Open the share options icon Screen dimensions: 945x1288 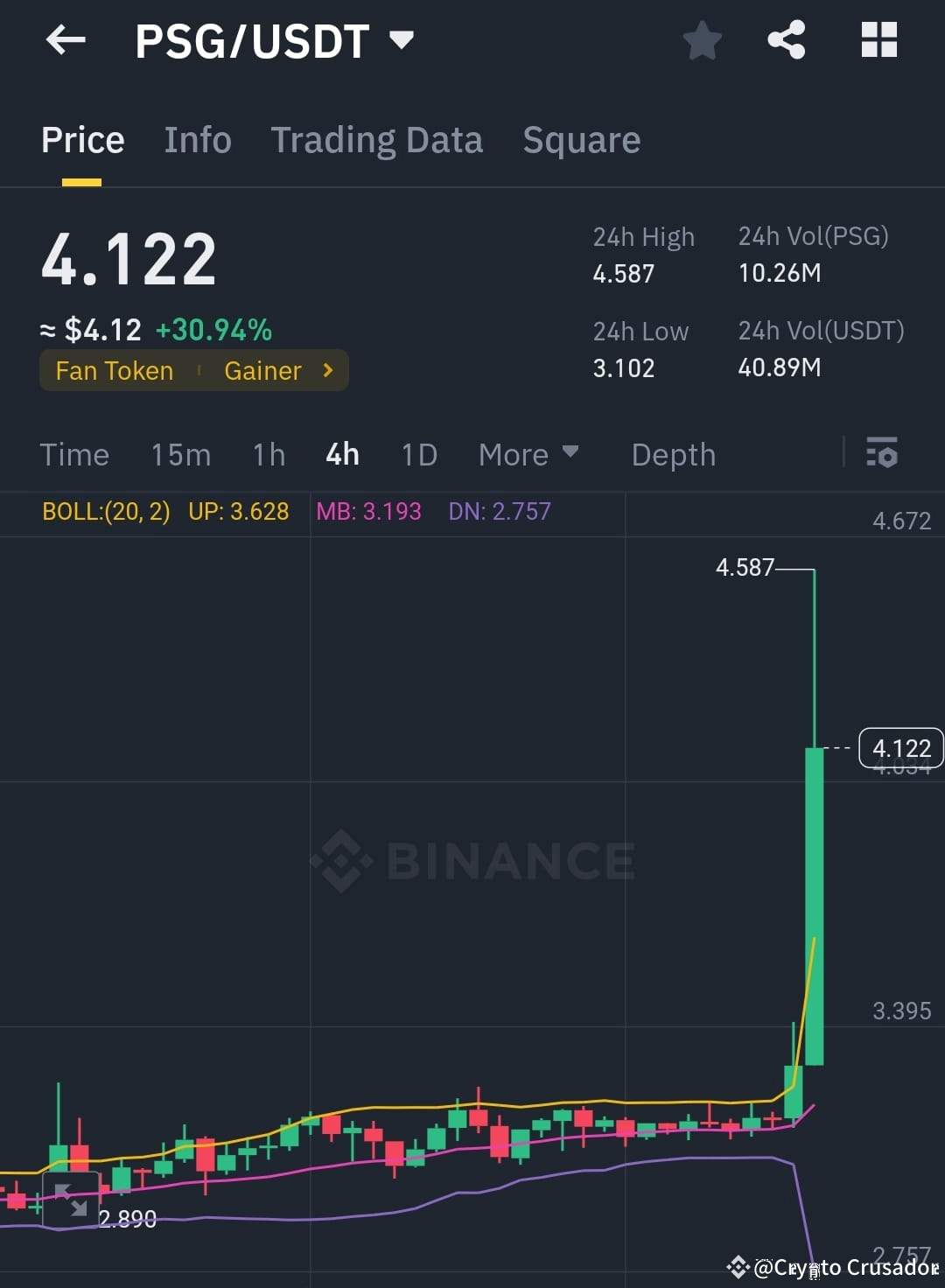786,39
